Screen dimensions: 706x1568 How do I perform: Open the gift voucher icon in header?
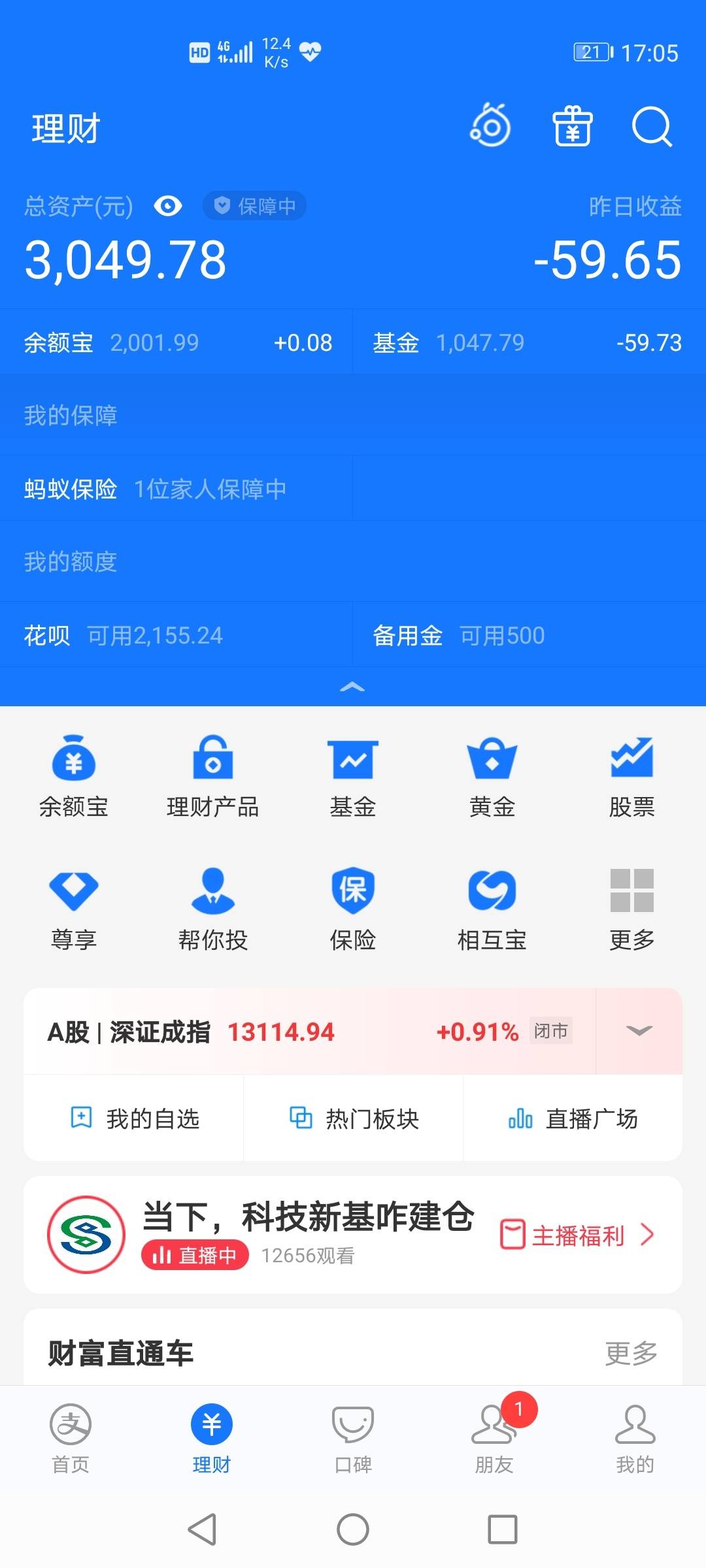571,127
